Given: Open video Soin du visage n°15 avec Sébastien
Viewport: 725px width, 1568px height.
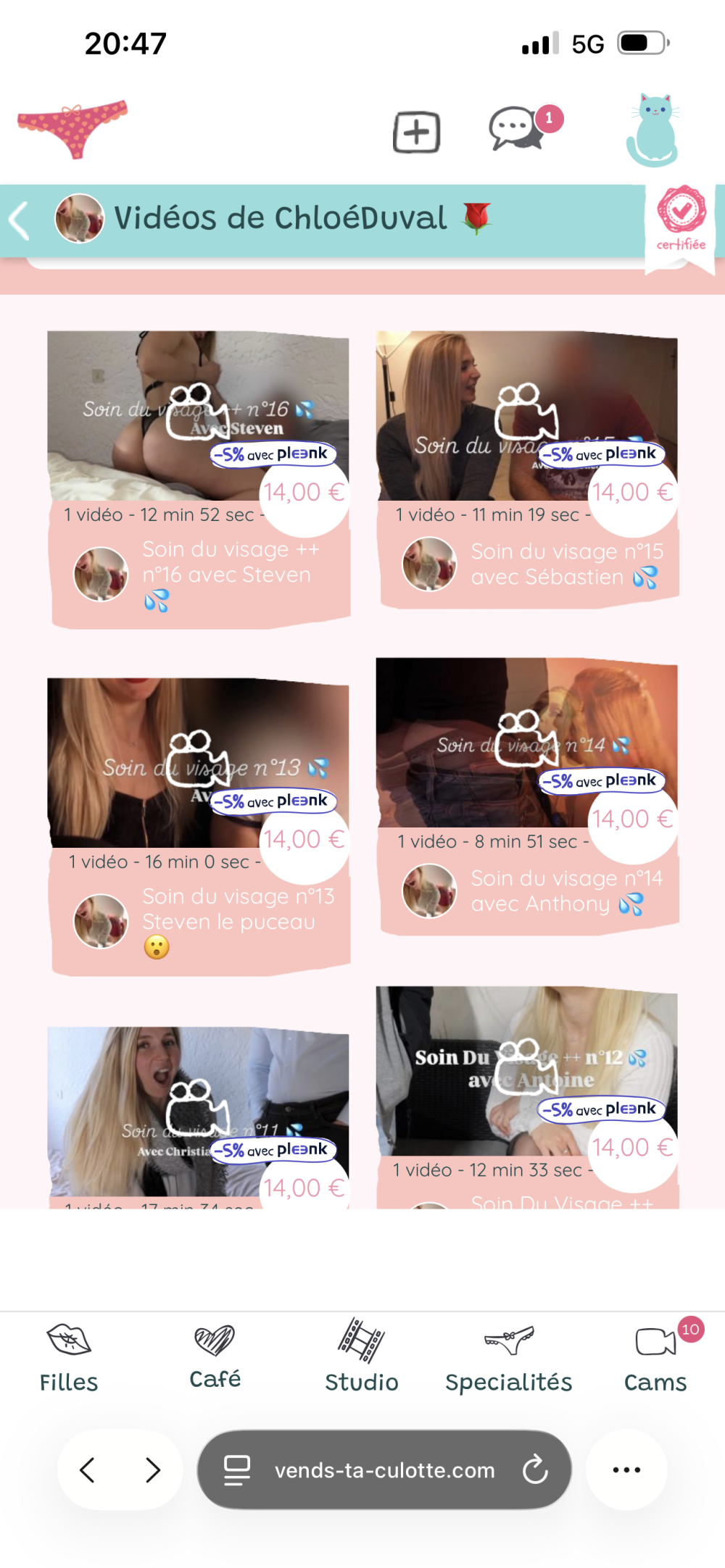Looking at the screenshot, I should click(x=526, y=416).
